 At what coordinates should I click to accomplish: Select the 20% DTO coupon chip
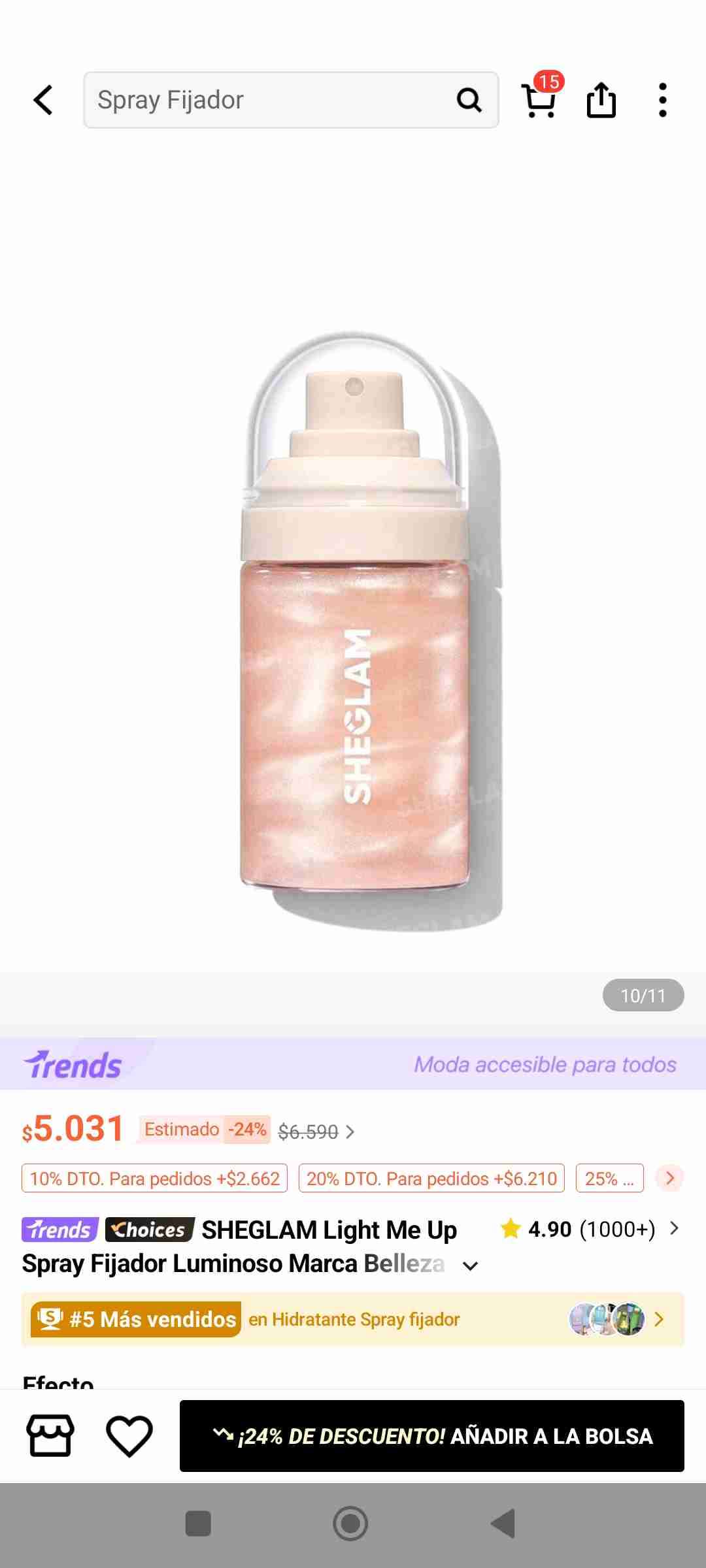click(431, 1178)
